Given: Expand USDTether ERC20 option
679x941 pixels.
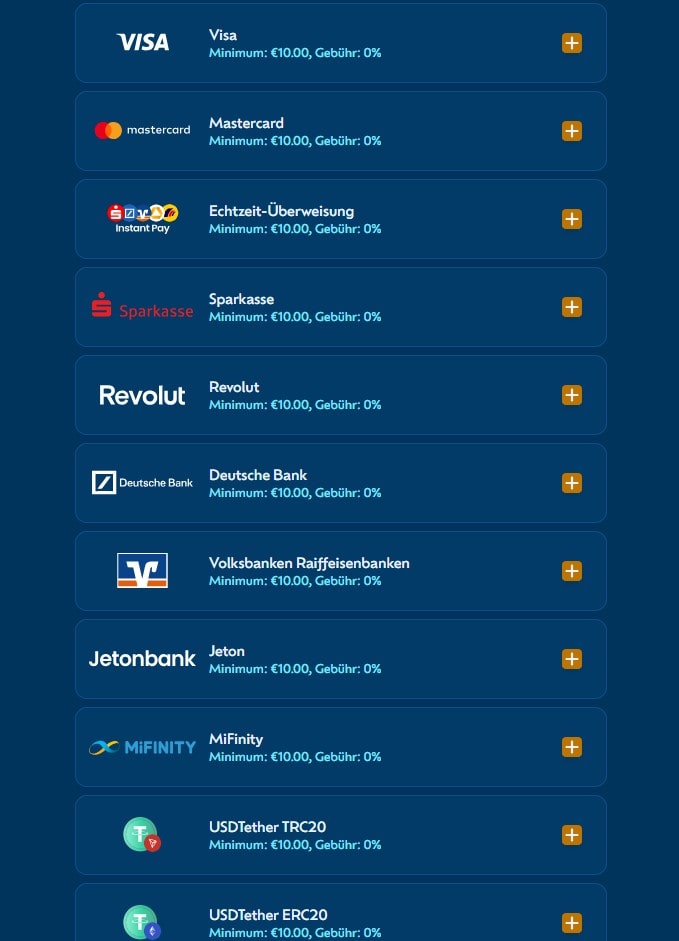Looking at the screenshot, I should click(x=572, y=923).
